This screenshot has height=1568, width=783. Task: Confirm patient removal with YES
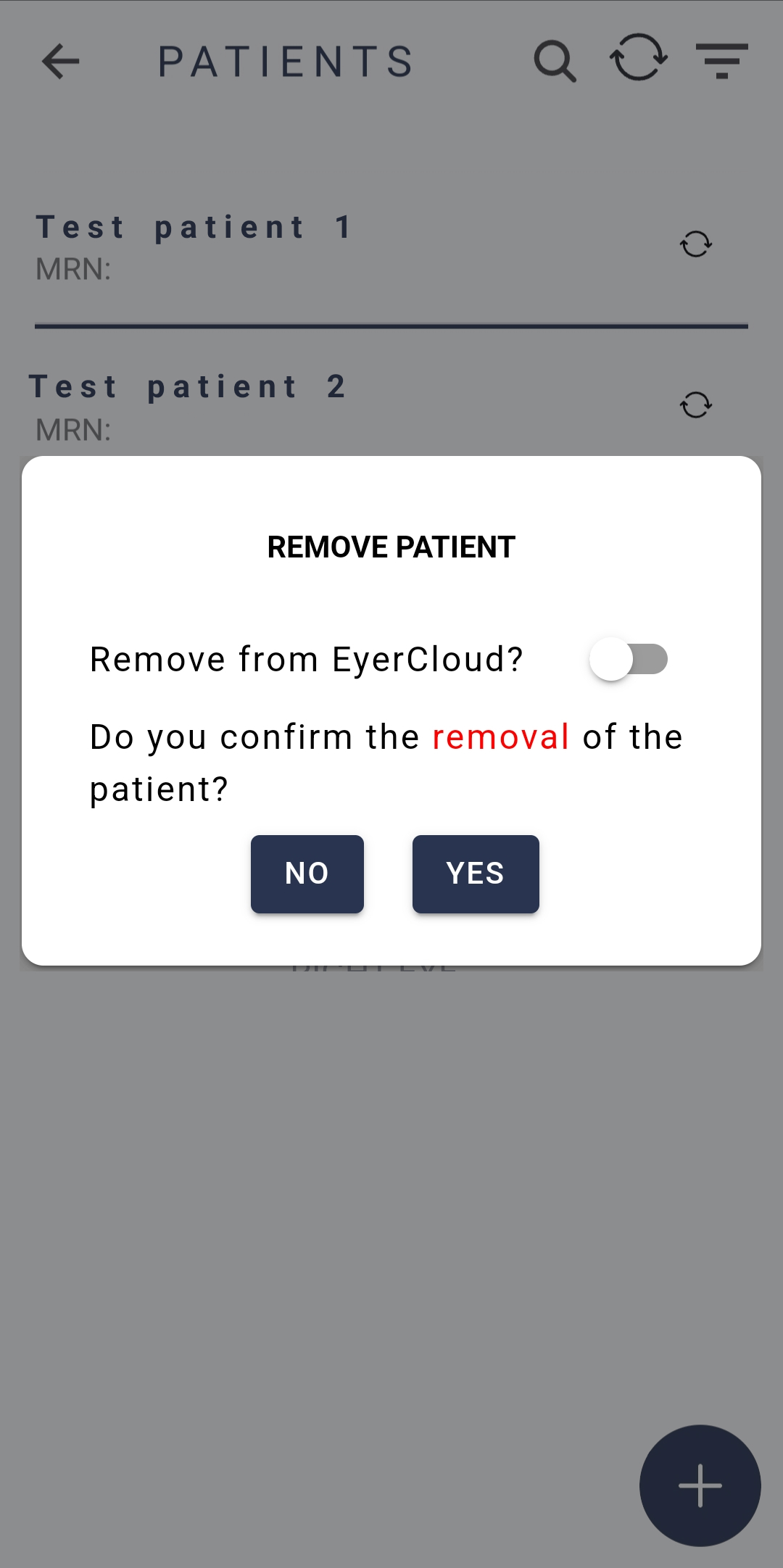coord(476,874)
